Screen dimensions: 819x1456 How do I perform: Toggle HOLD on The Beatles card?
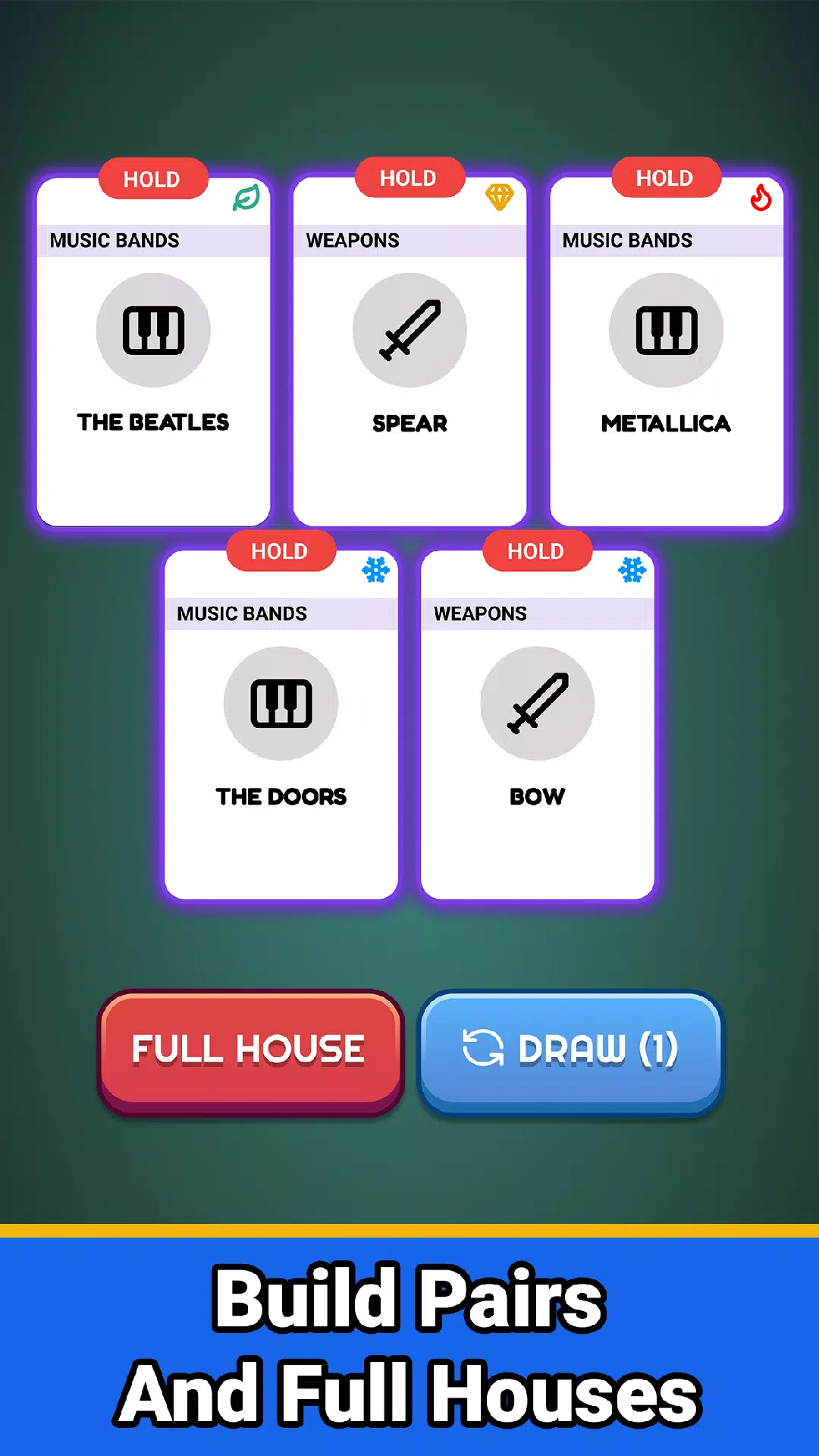click(x=153, y=179)
